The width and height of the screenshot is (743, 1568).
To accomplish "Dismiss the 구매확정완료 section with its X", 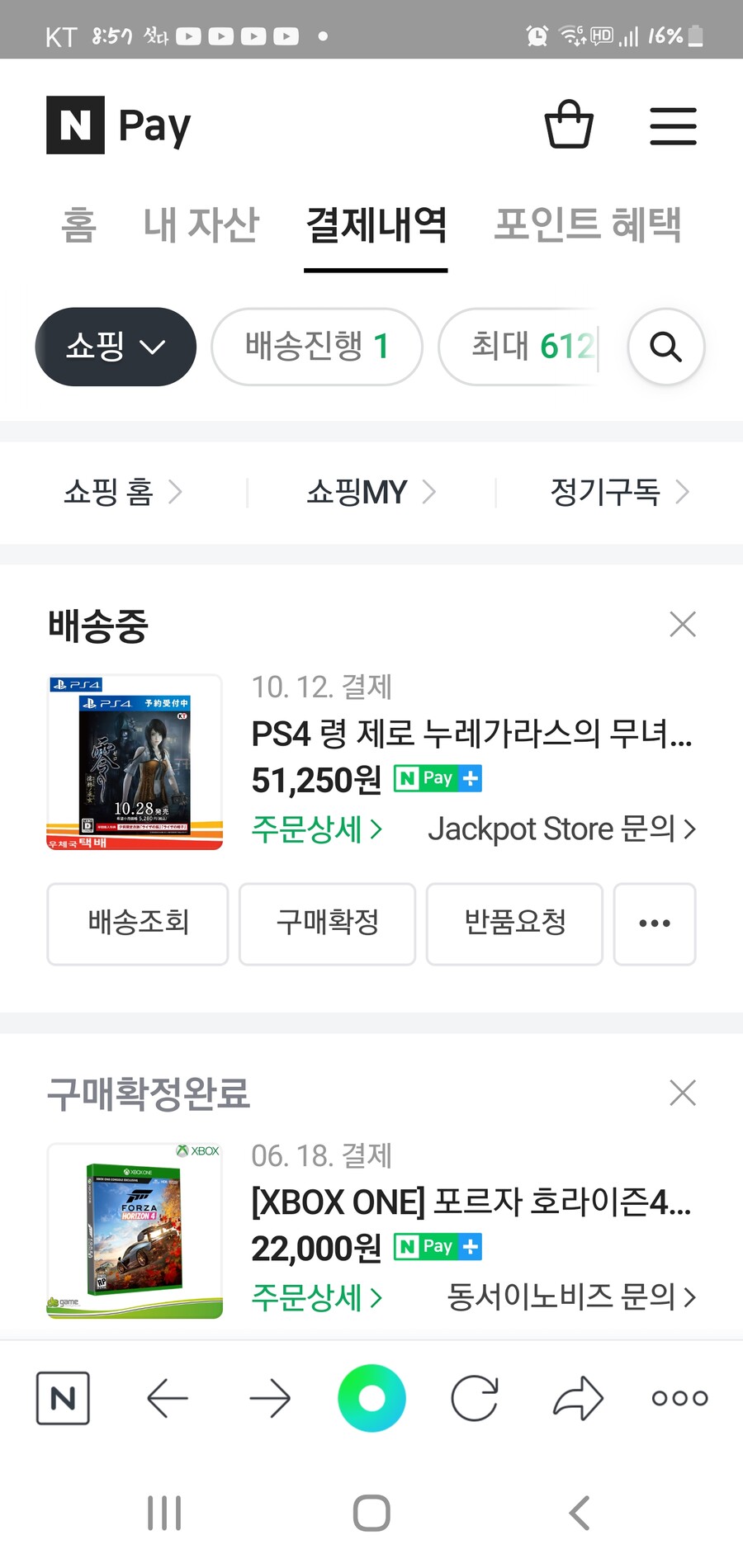I will click(x=683, y=1093).
